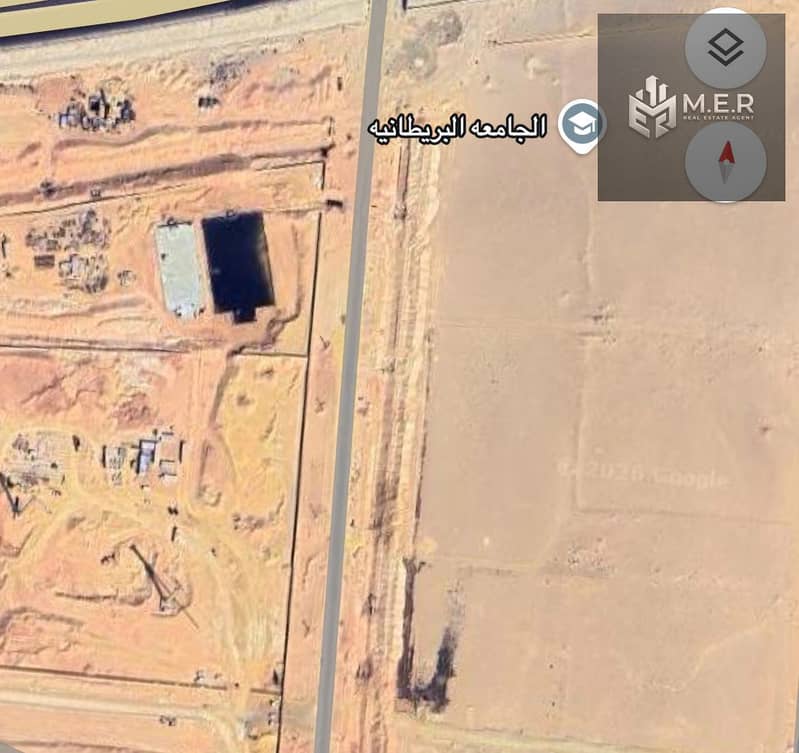The height and width of the screenshot is (753, 799).
Task: Tap the compass to reset north
Action: 725,161
